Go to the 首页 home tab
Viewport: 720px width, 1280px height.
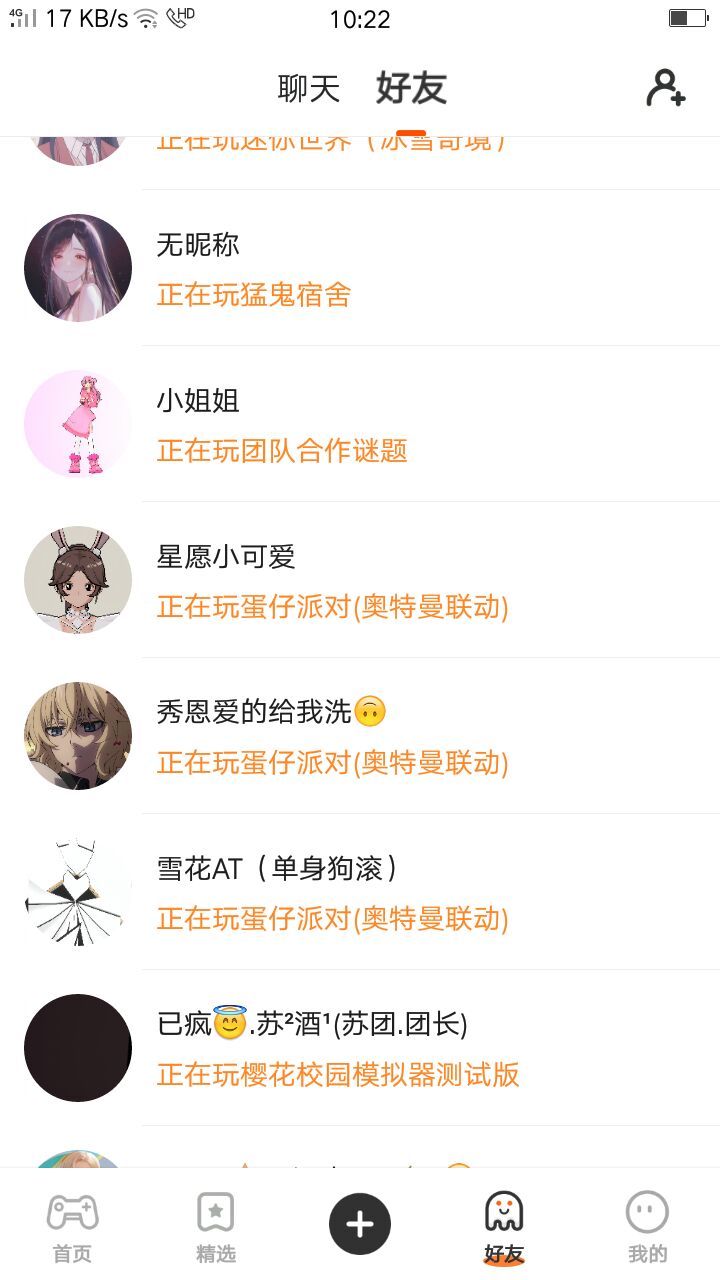coord(72,1226)
